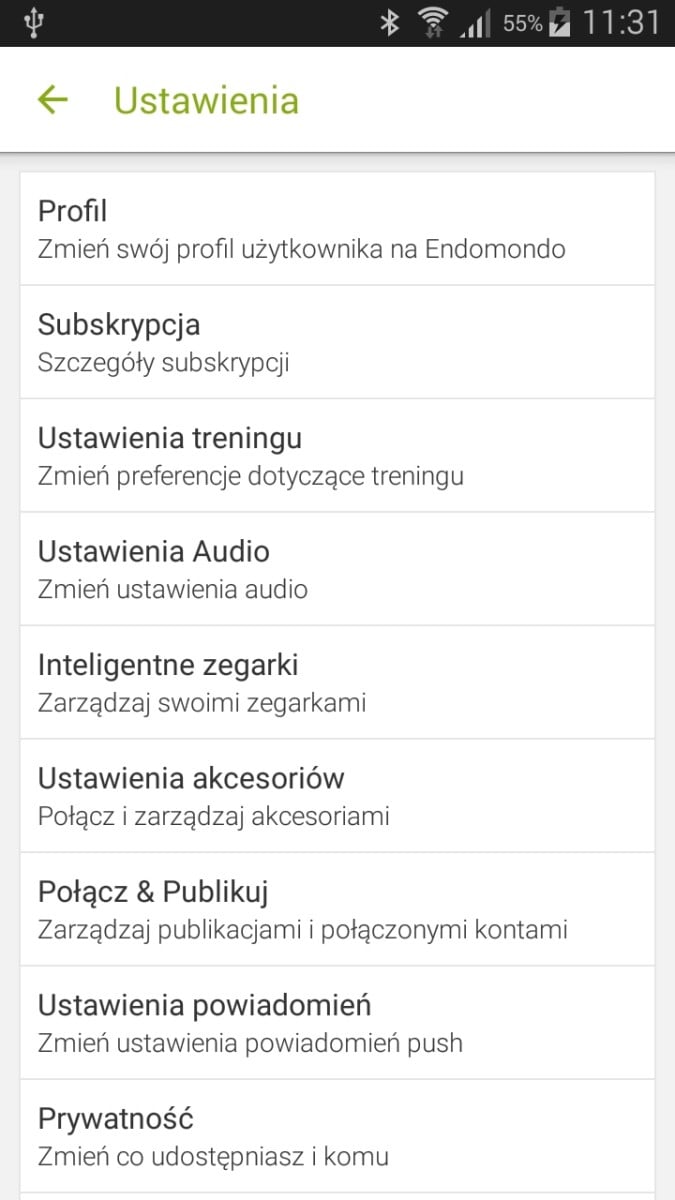Open Inteligentne zegarki
Image resolution: width=675 pixels, height=1200 pixels.
pos(337,683)
